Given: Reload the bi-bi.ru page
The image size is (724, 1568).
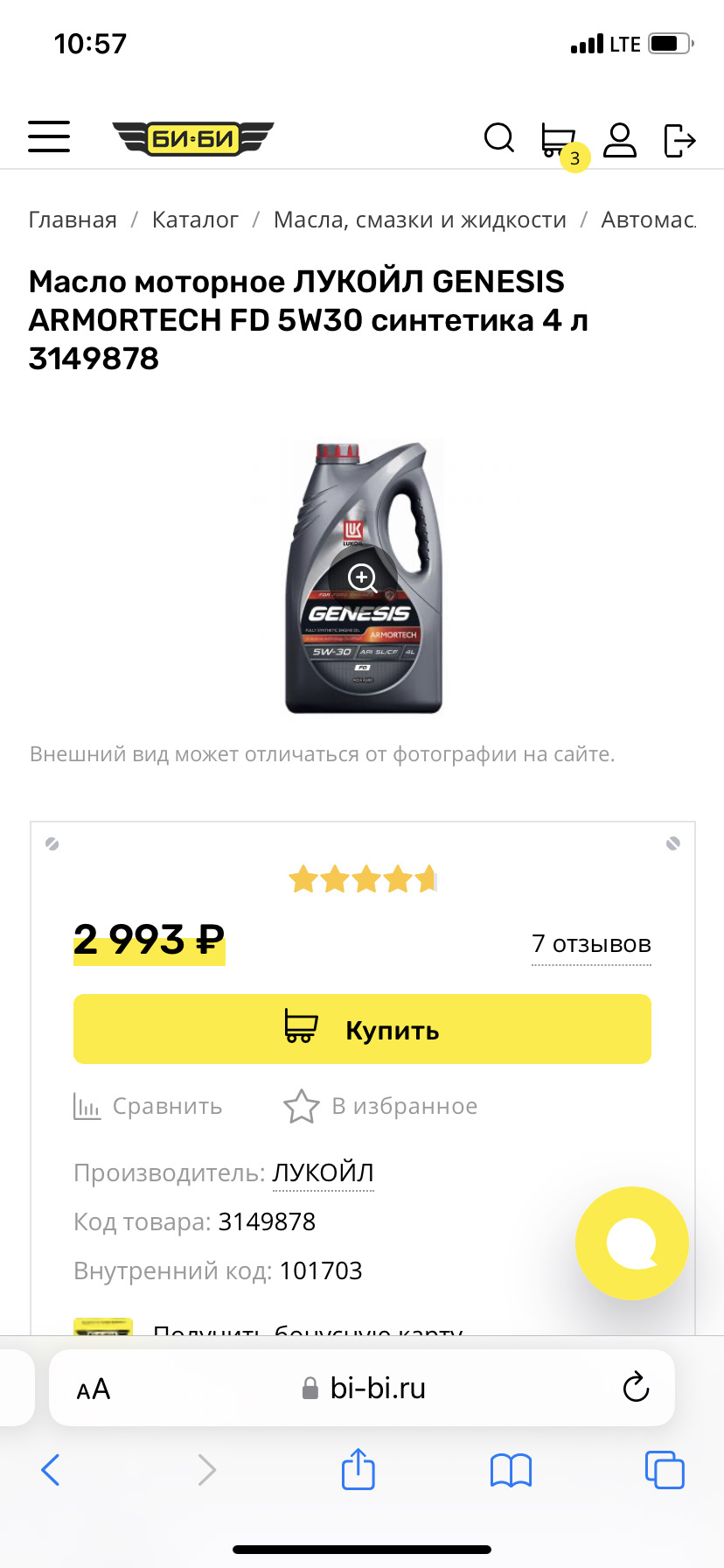Looking at the screenshot, I should 636,1388.
